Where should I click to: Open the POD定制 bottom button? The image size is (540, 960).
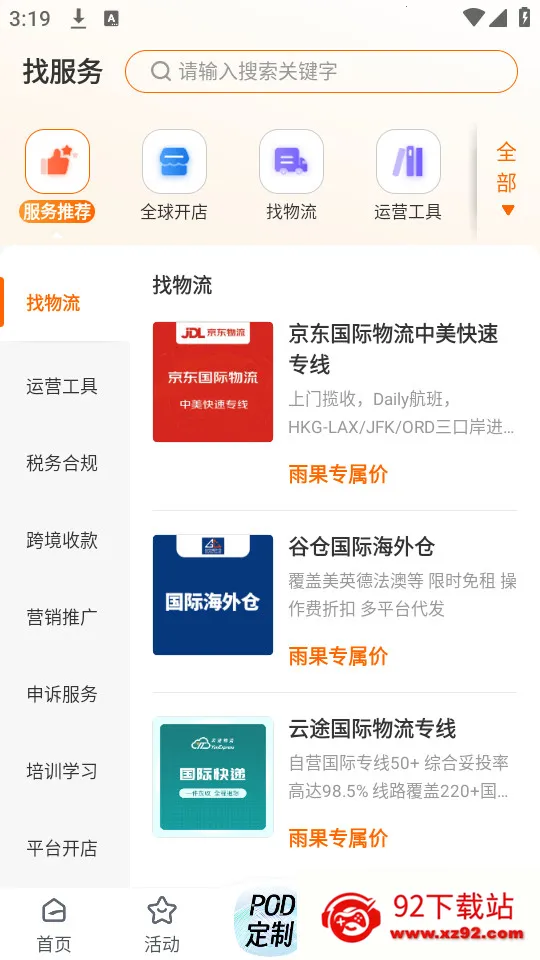(x=268, y=921)
